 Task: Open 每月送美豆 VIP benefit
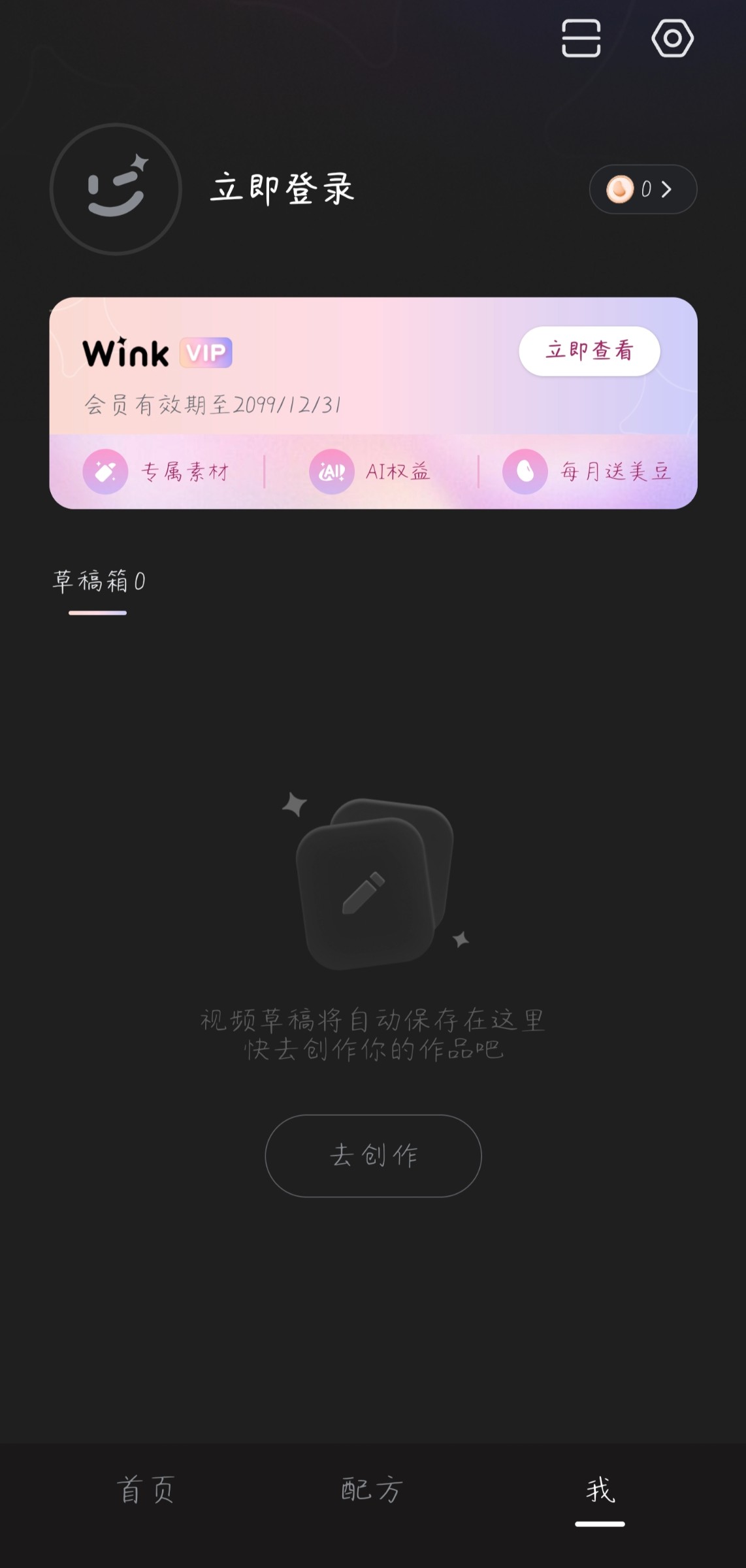587,471
